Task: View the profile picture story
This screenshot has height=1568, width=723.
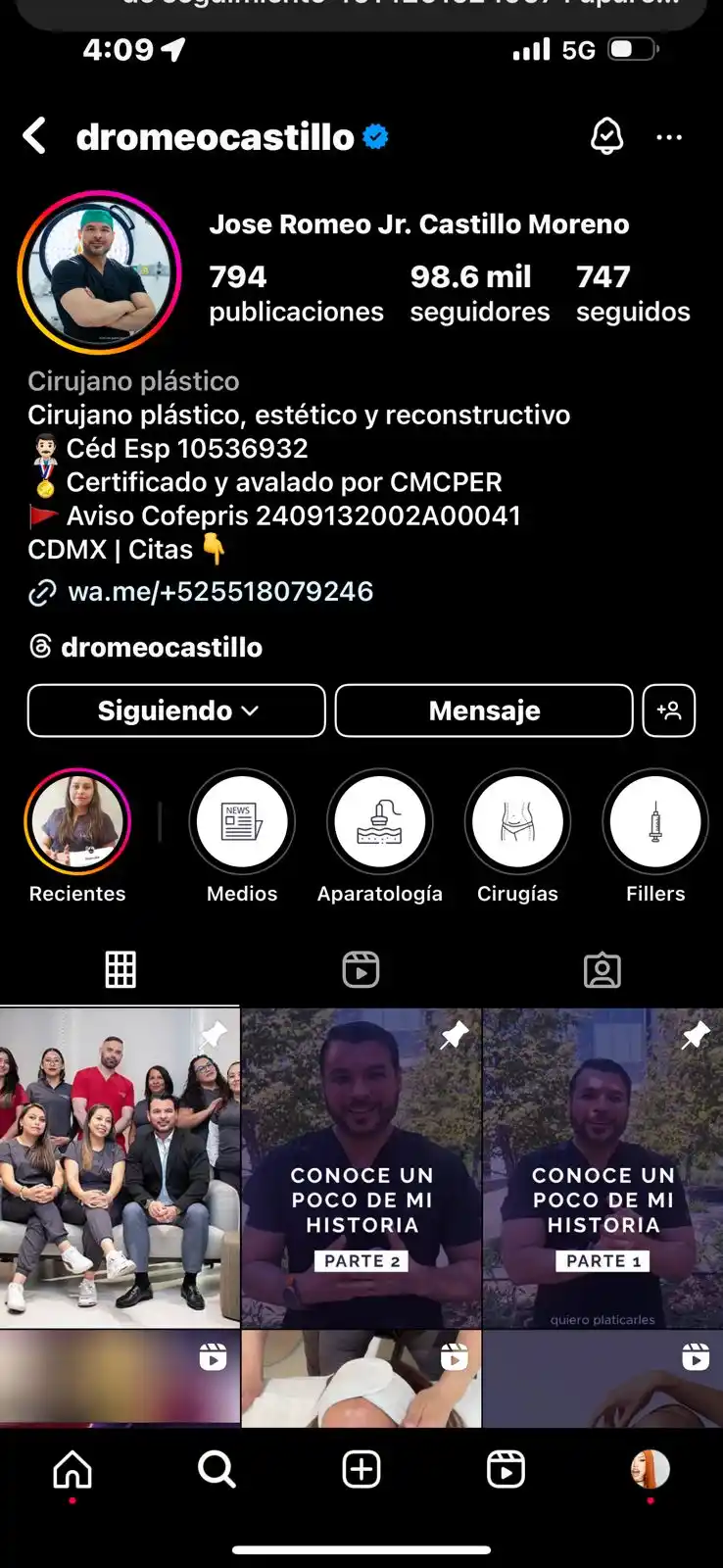Action: [99, 272]
